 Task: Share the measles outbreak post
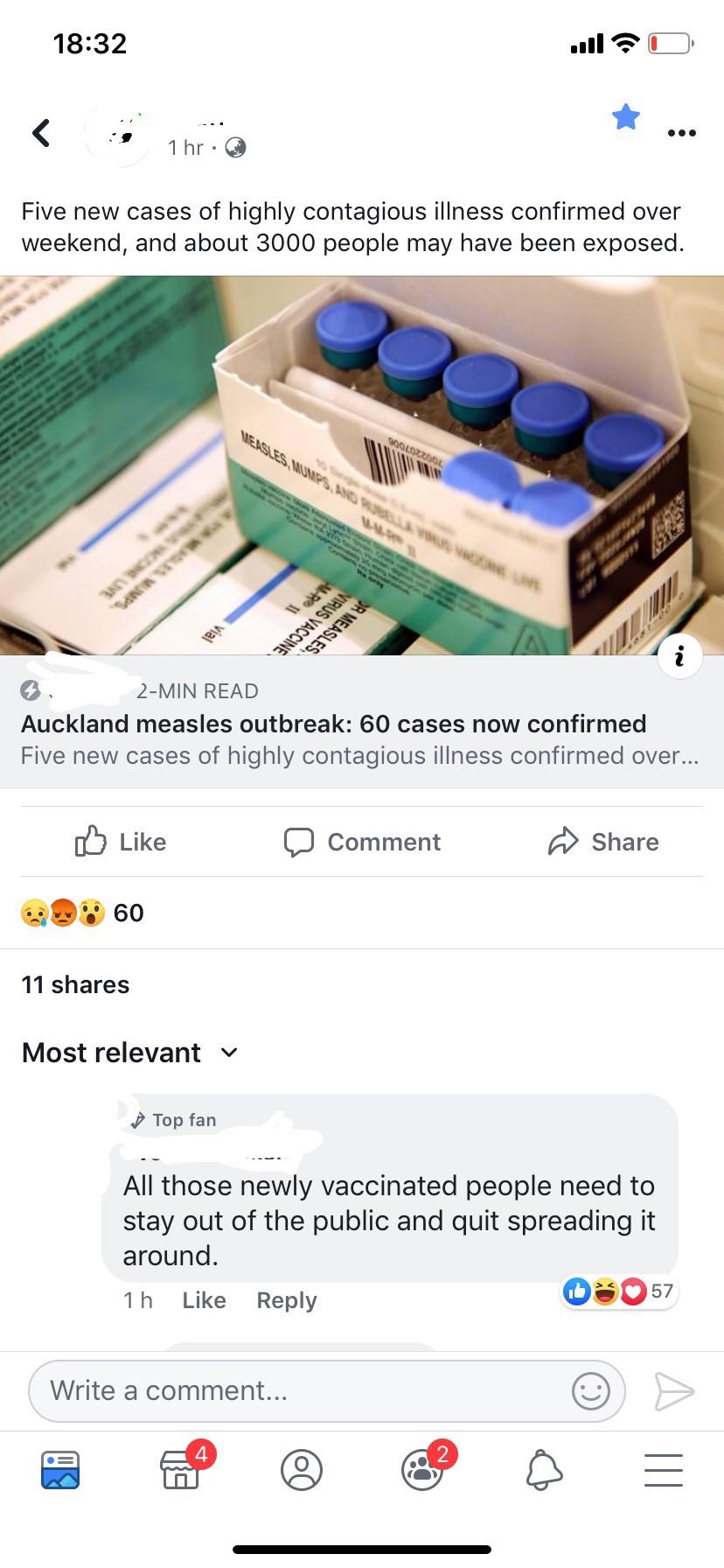(x=603, y=842)
